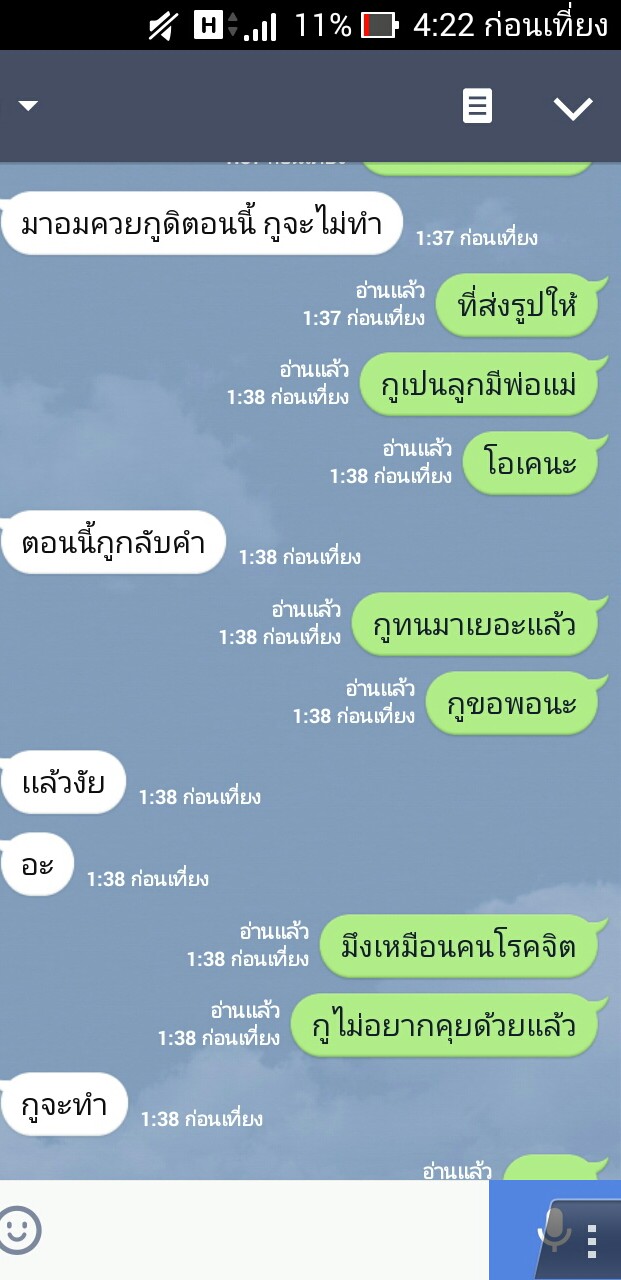
Task: Open the emoji sticker picker
Action: pyautogui.click(x=20, y=1229)
